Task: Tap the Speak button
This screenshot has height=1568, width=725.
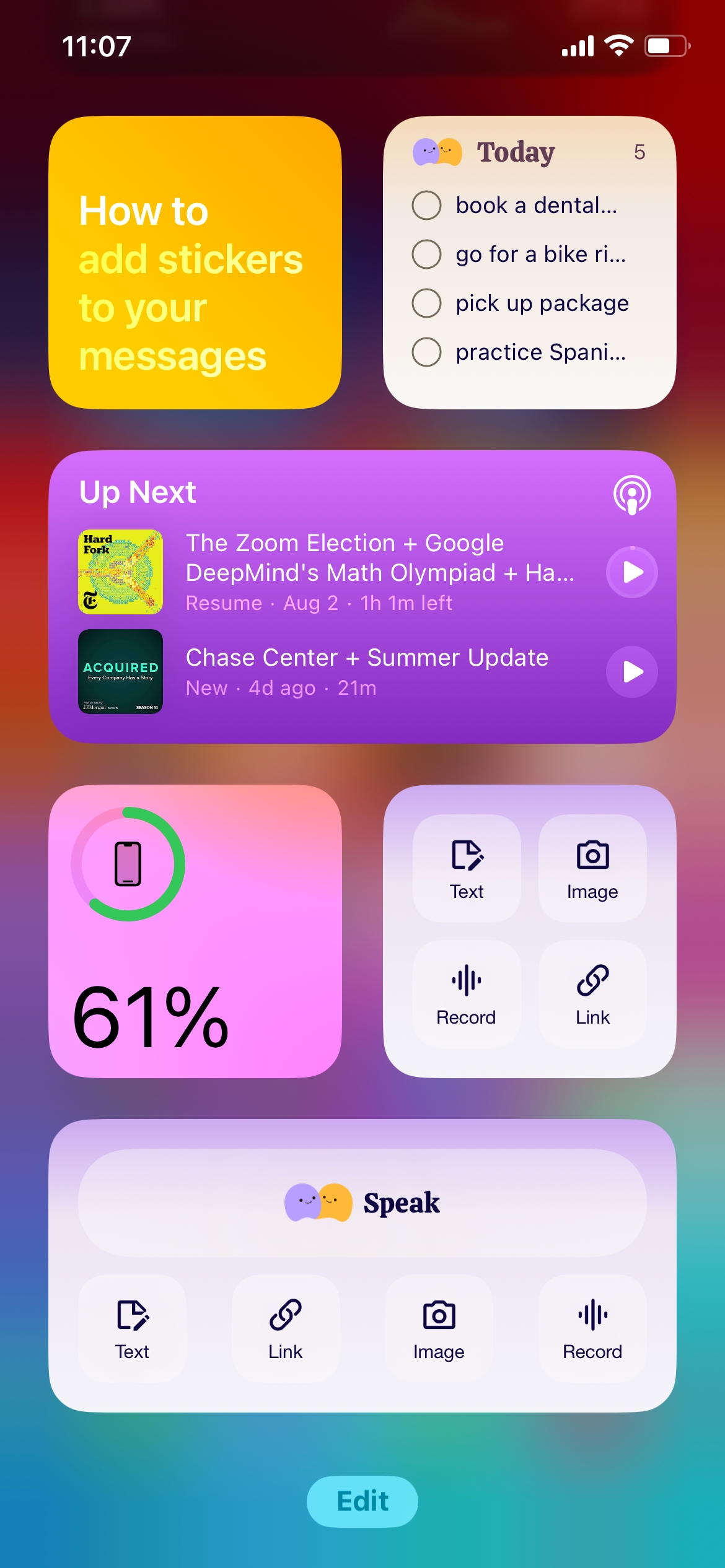Action: 362,1203
